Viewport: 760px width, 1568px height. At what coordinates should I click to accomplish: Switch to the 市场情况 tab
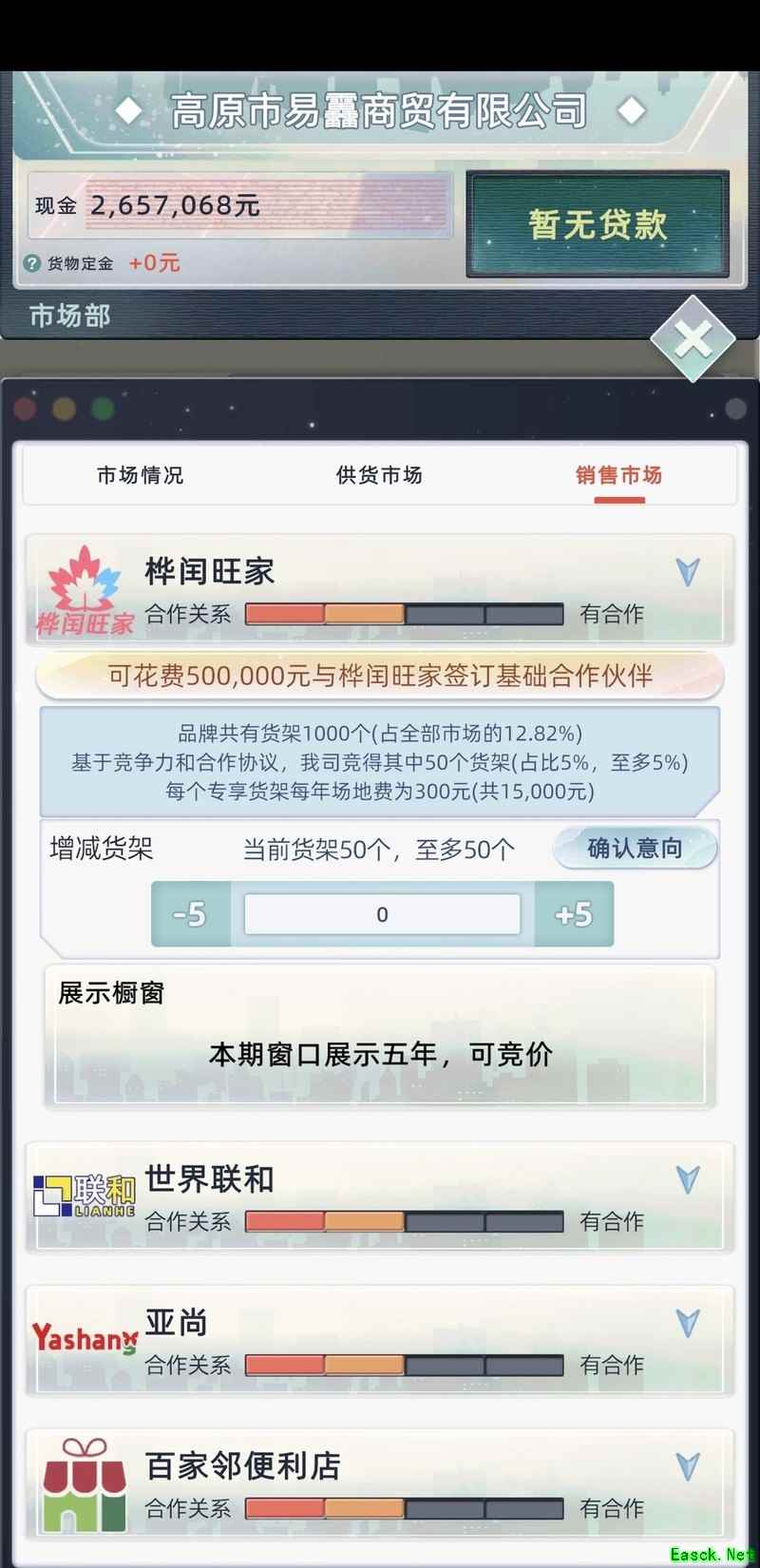click(x=141, y=475)
